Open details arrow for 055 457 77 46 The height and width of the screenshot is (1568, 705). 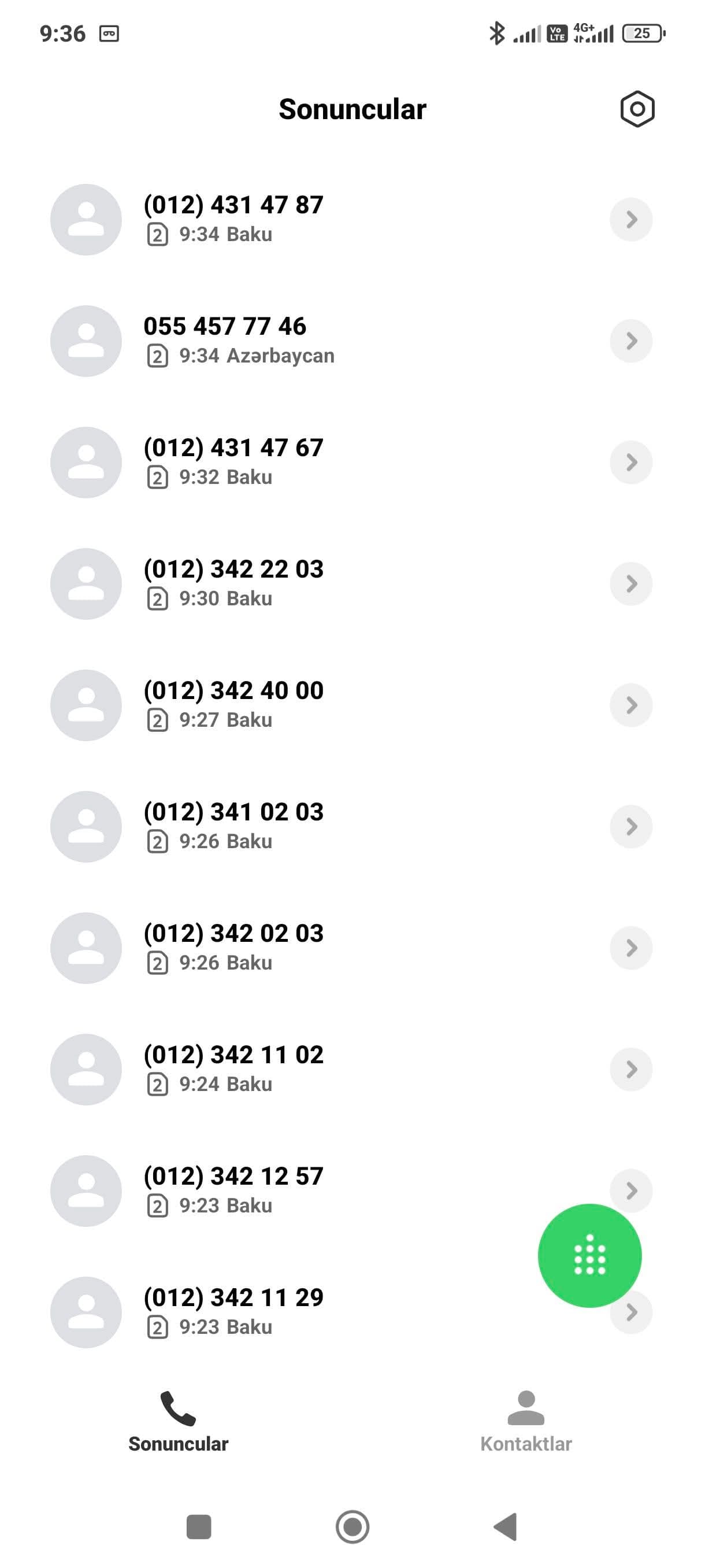click(631, 341)
